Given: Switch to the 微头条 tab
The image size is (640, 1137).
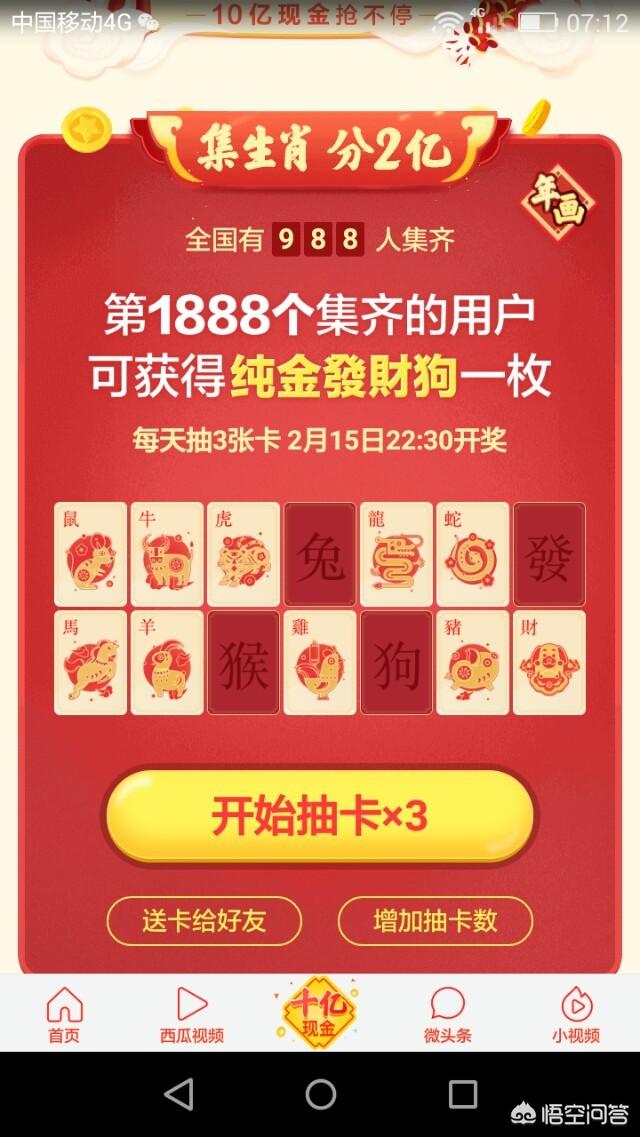Looking at the screenshot, I should pos(447,1013).
